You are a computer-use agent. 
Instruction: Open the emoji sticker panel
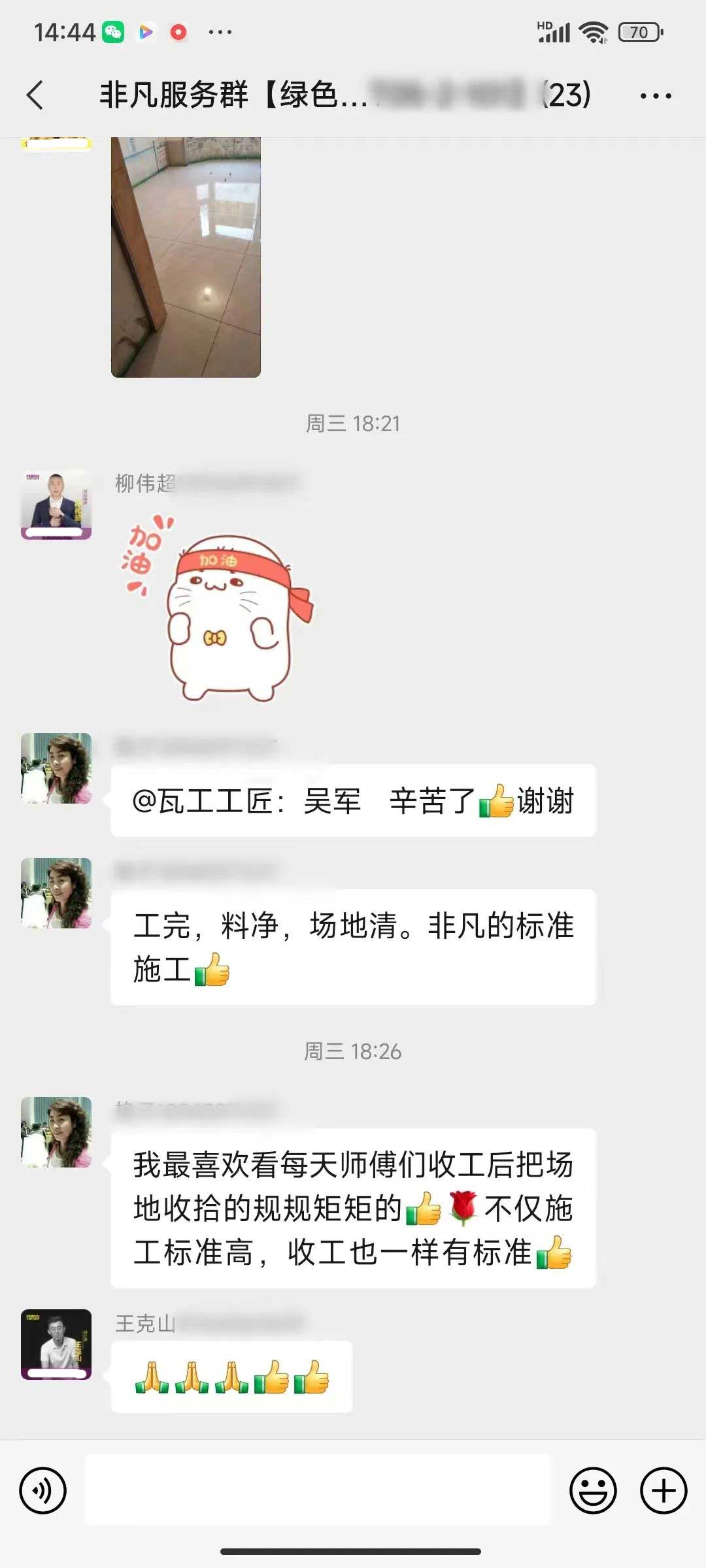(x=593, y=1490)
